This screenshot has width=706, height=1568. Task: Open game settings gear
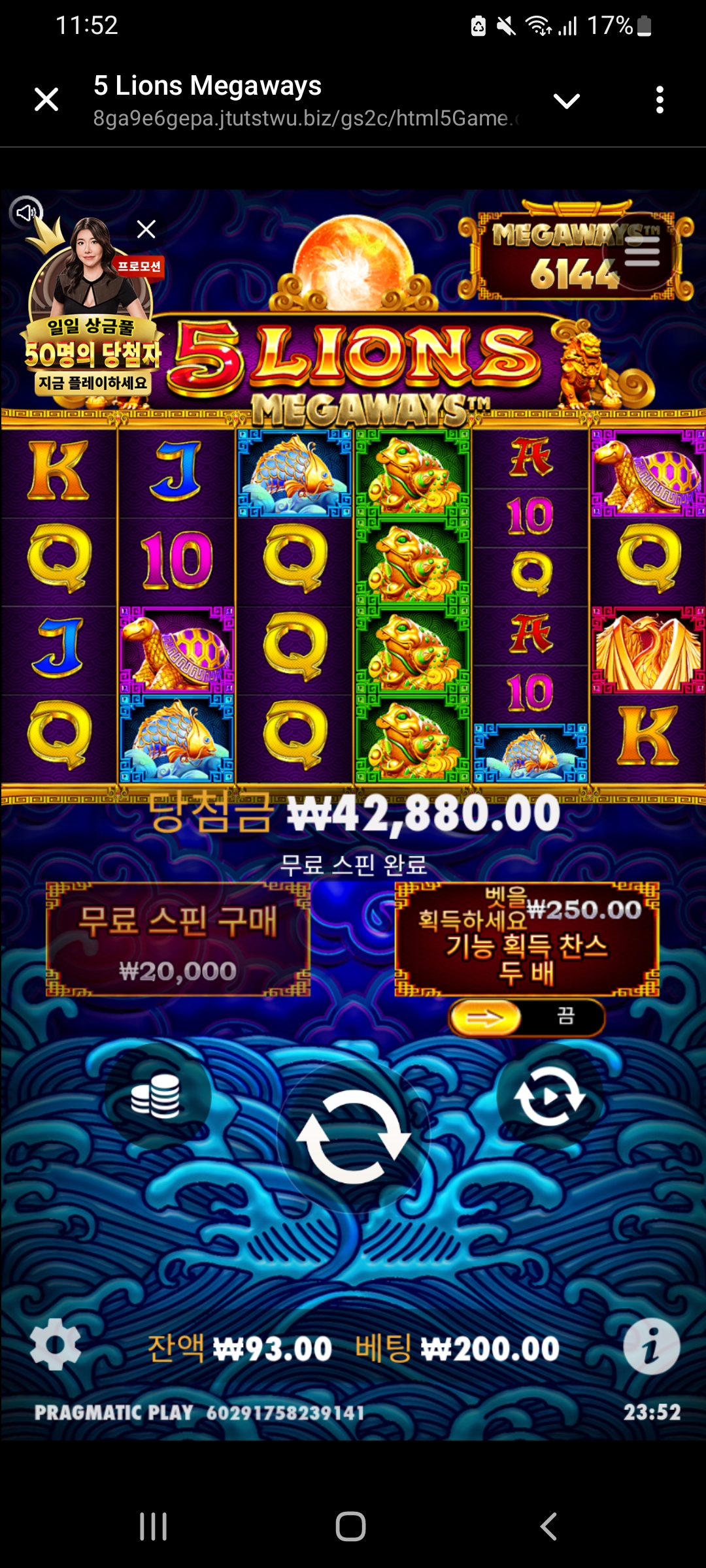56,1344
